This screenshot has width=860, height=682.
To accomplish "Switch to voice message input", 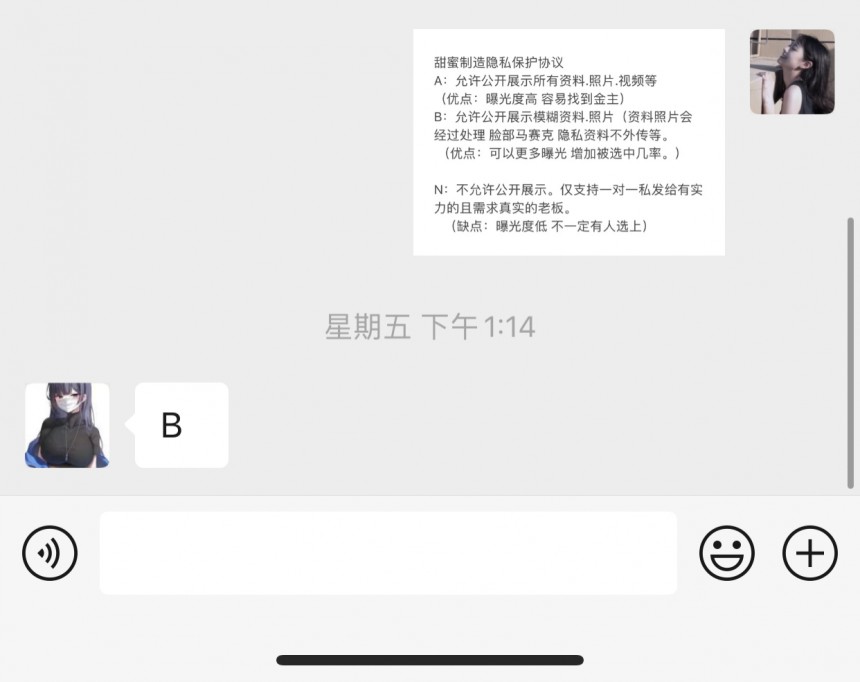I will tap(49, 553).
